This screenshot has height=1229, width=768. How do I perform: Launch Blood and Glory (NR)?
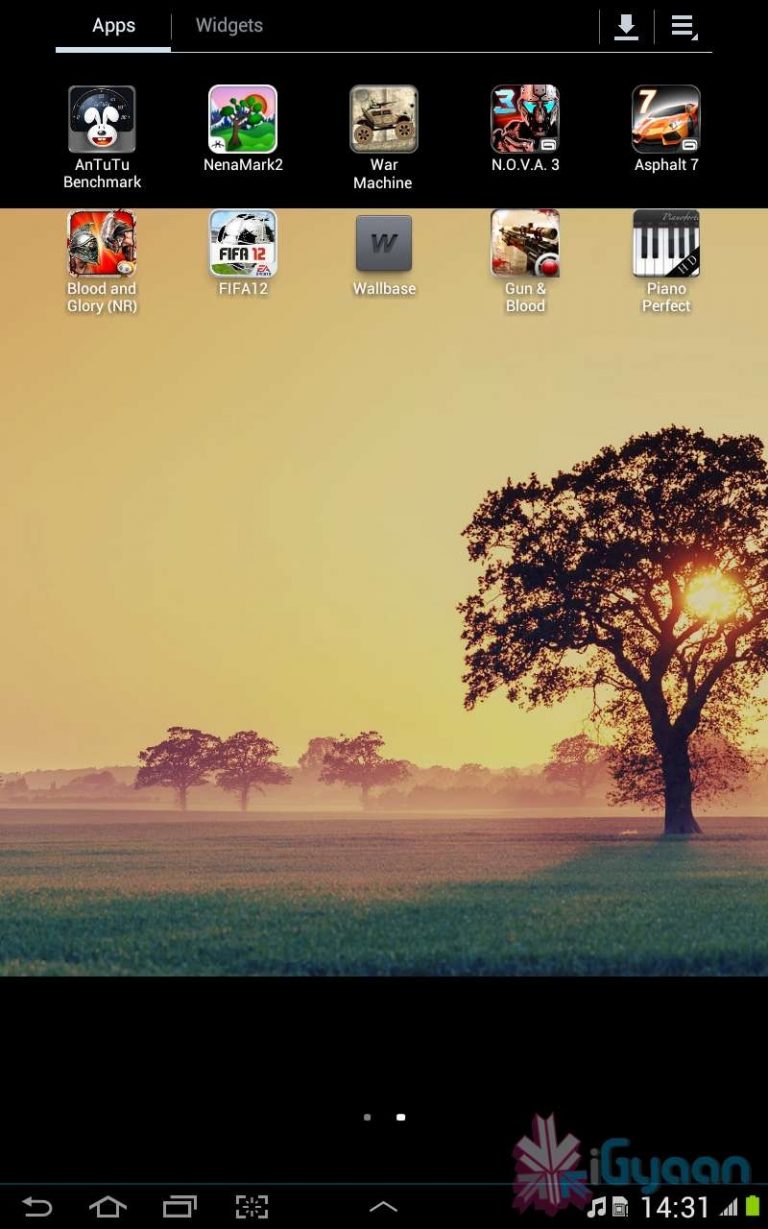click(102, 244)
